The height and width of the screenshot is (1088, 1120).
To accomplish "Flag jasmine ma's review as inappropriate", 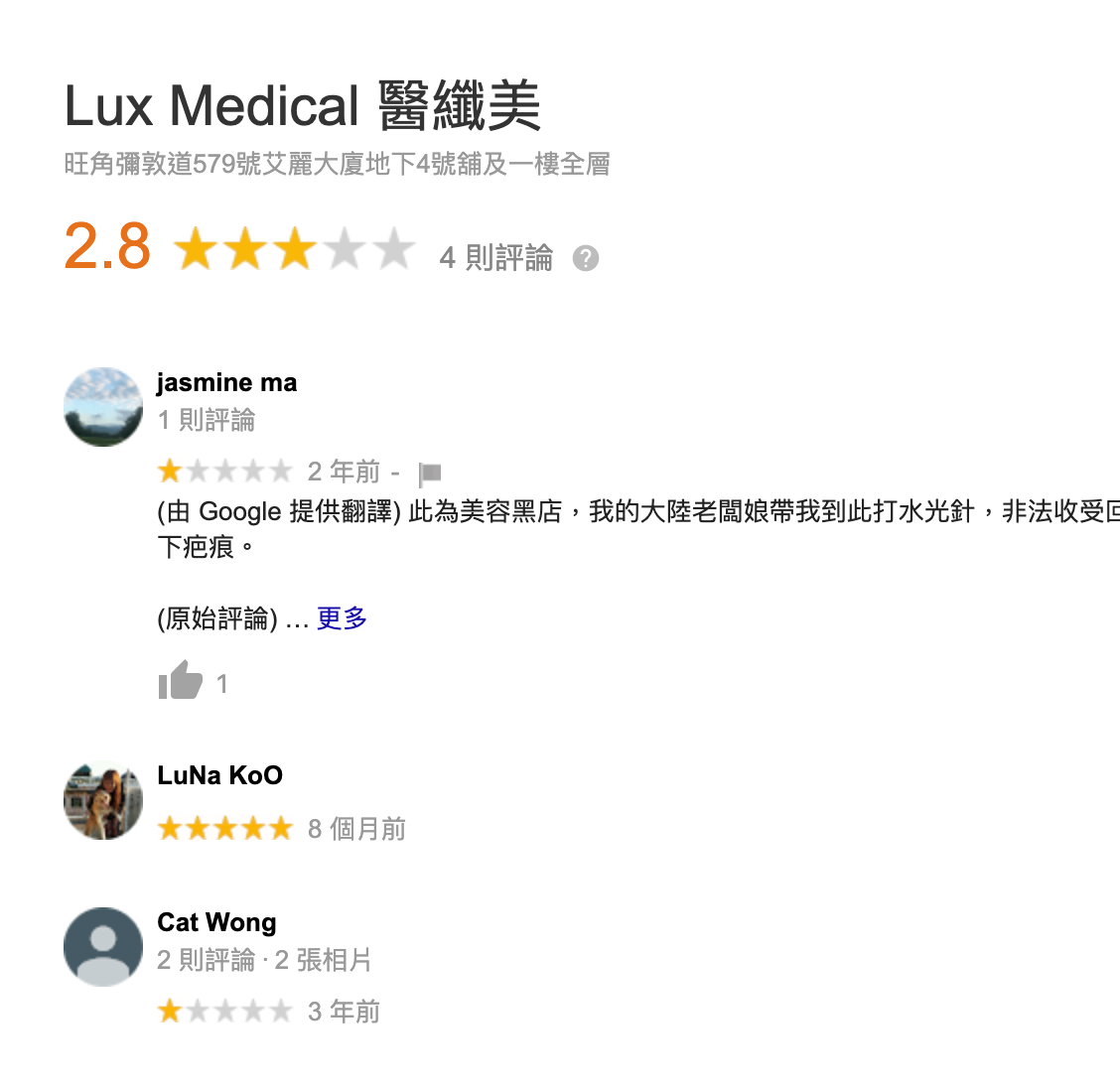I will 430,473.
